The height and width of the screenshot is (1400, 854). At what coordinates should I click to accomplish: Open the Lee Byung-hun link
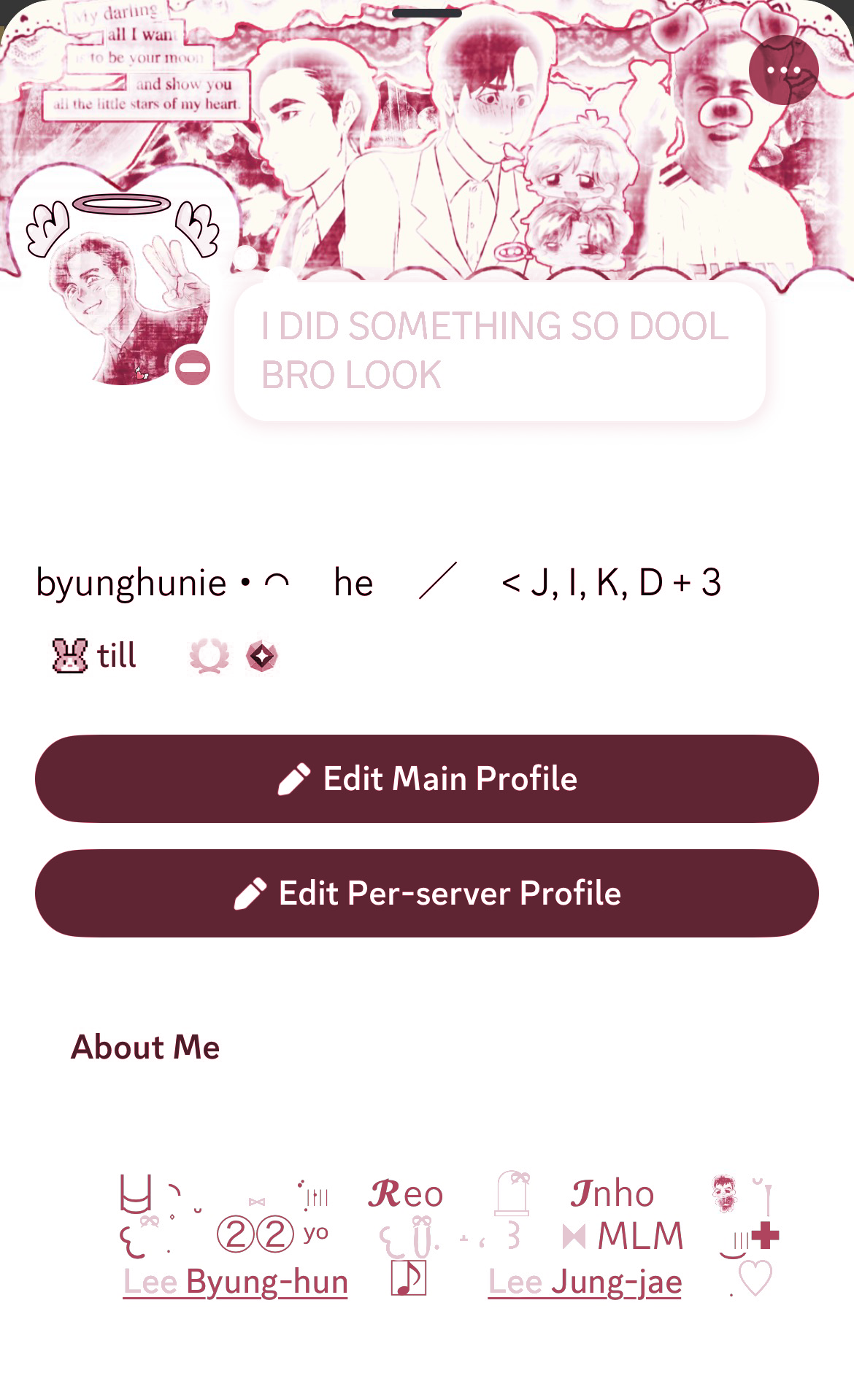(236, 1282)
